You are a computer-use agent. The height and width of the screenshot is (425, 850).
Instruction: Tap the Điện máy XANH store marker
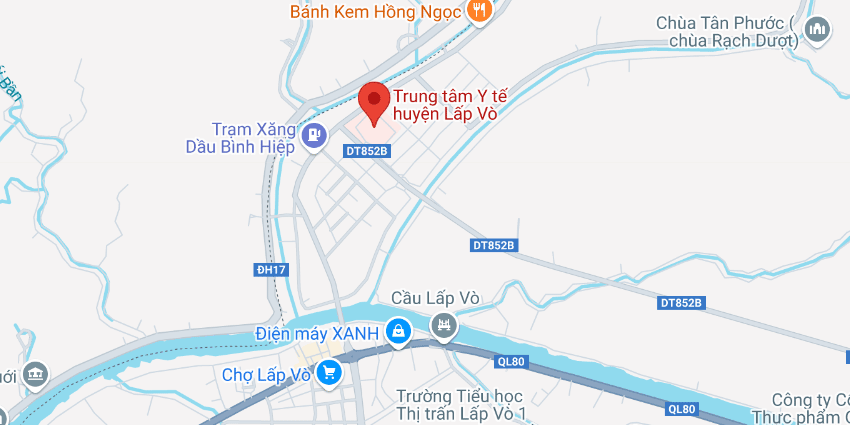click(x=398, y=331)
